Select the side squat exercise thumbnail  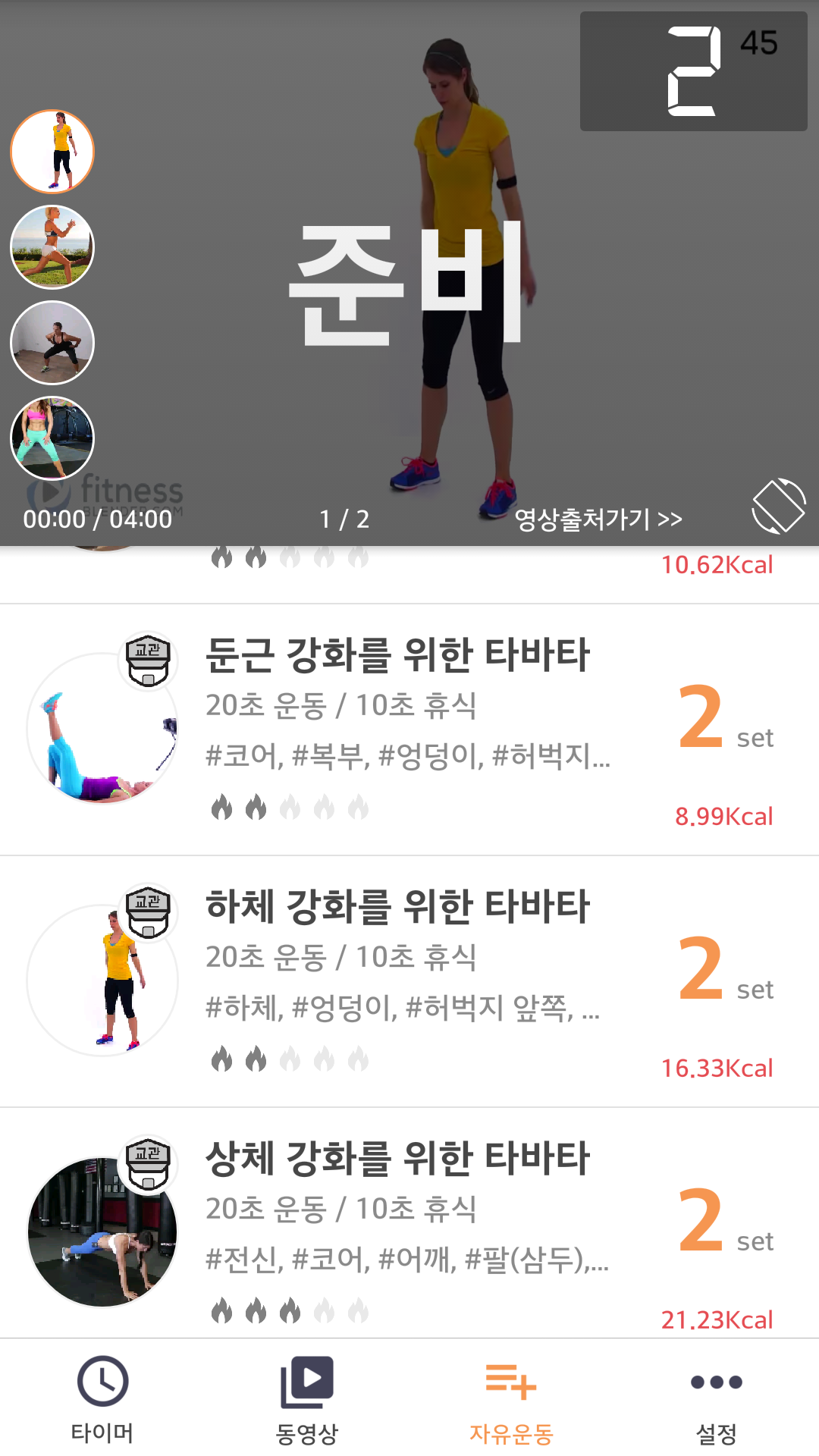[x=52, y=343]
